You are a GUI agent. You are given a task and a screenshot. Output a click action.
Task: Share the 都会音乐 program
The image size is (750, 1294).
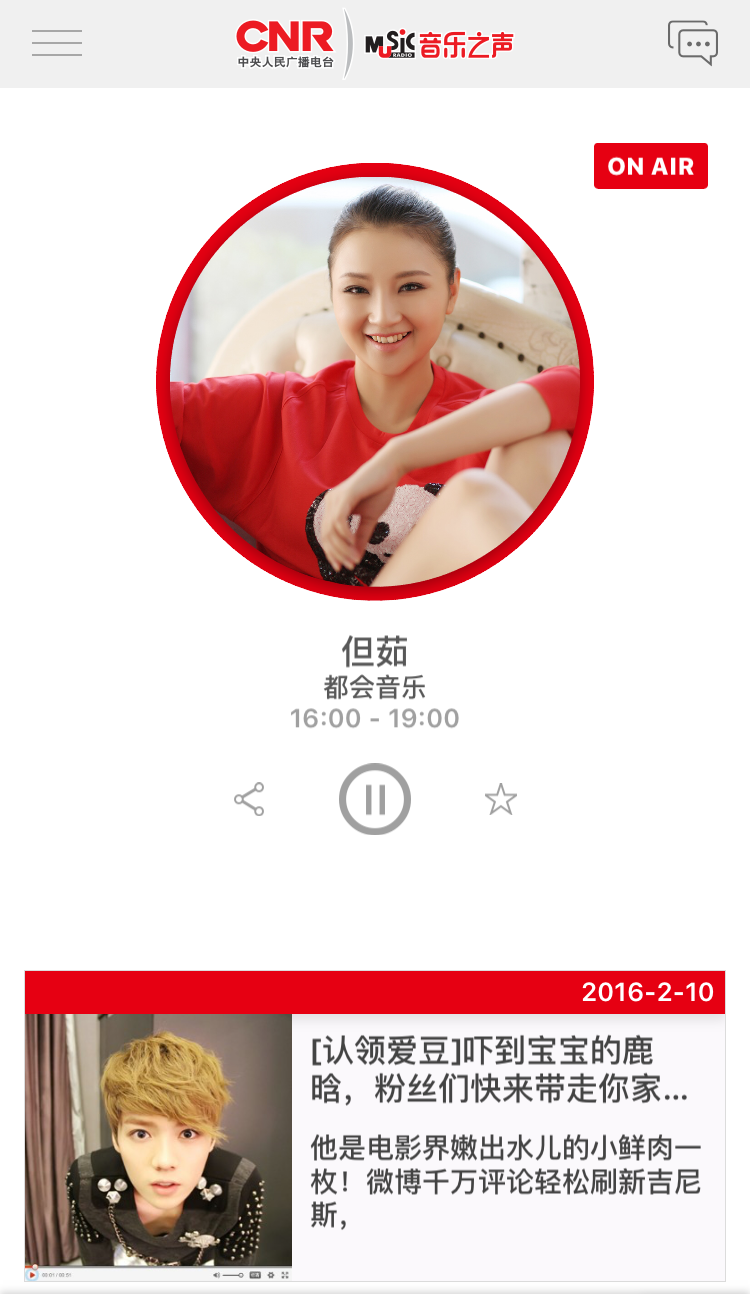[249, 800]
